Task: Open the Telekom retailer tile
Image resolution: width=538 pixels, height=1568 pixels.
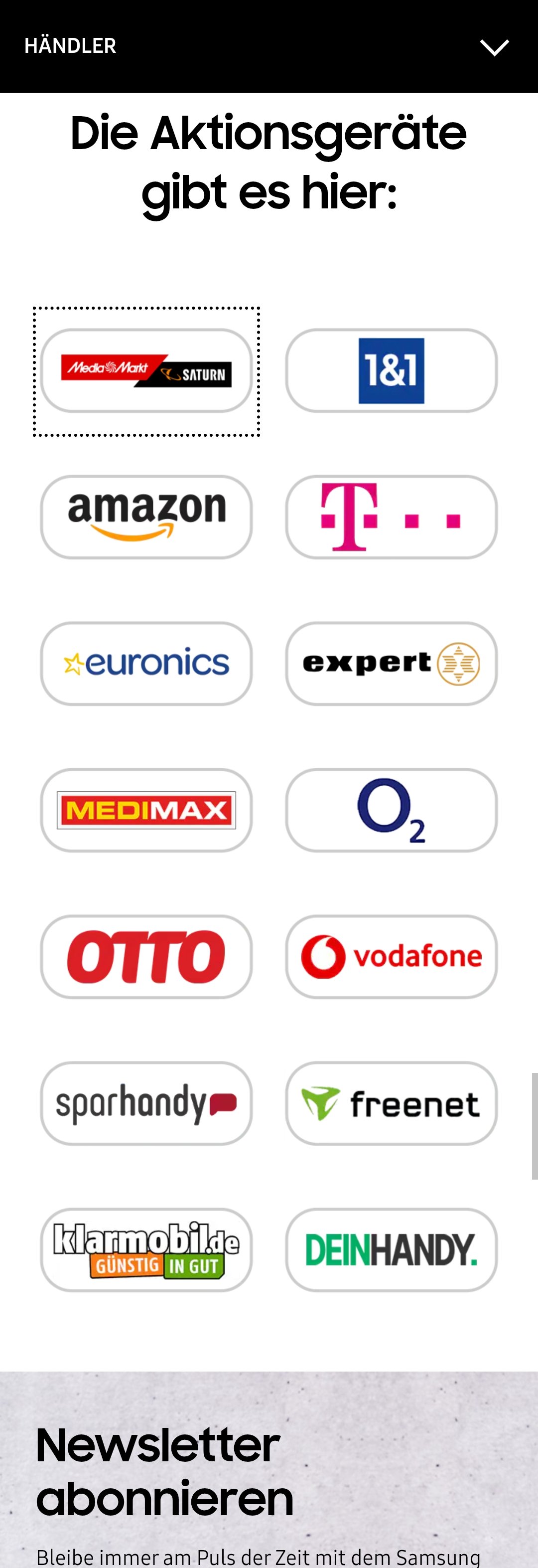Action: [391, 518]
